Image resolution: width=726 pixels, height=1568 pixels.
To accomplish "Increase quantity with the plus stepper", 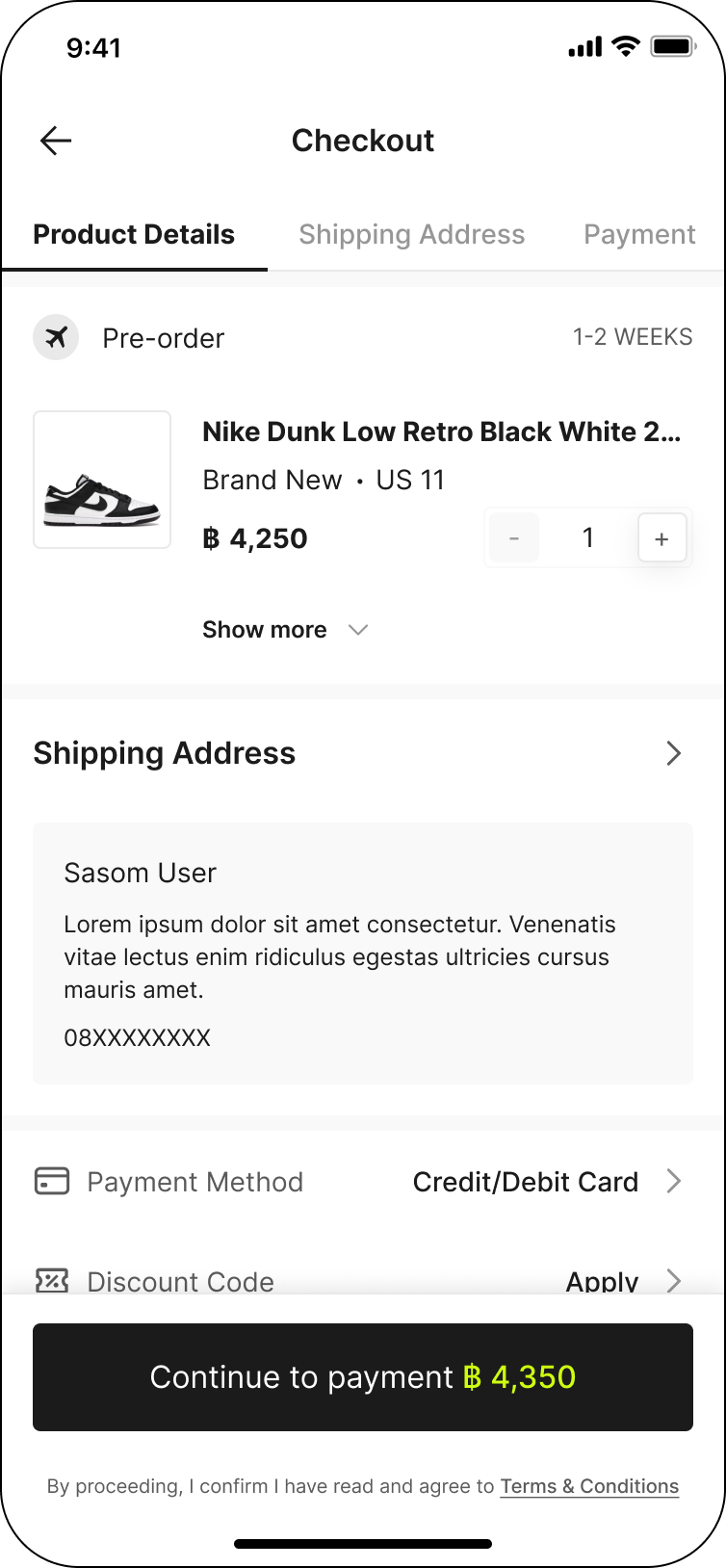I will (662, 538).
